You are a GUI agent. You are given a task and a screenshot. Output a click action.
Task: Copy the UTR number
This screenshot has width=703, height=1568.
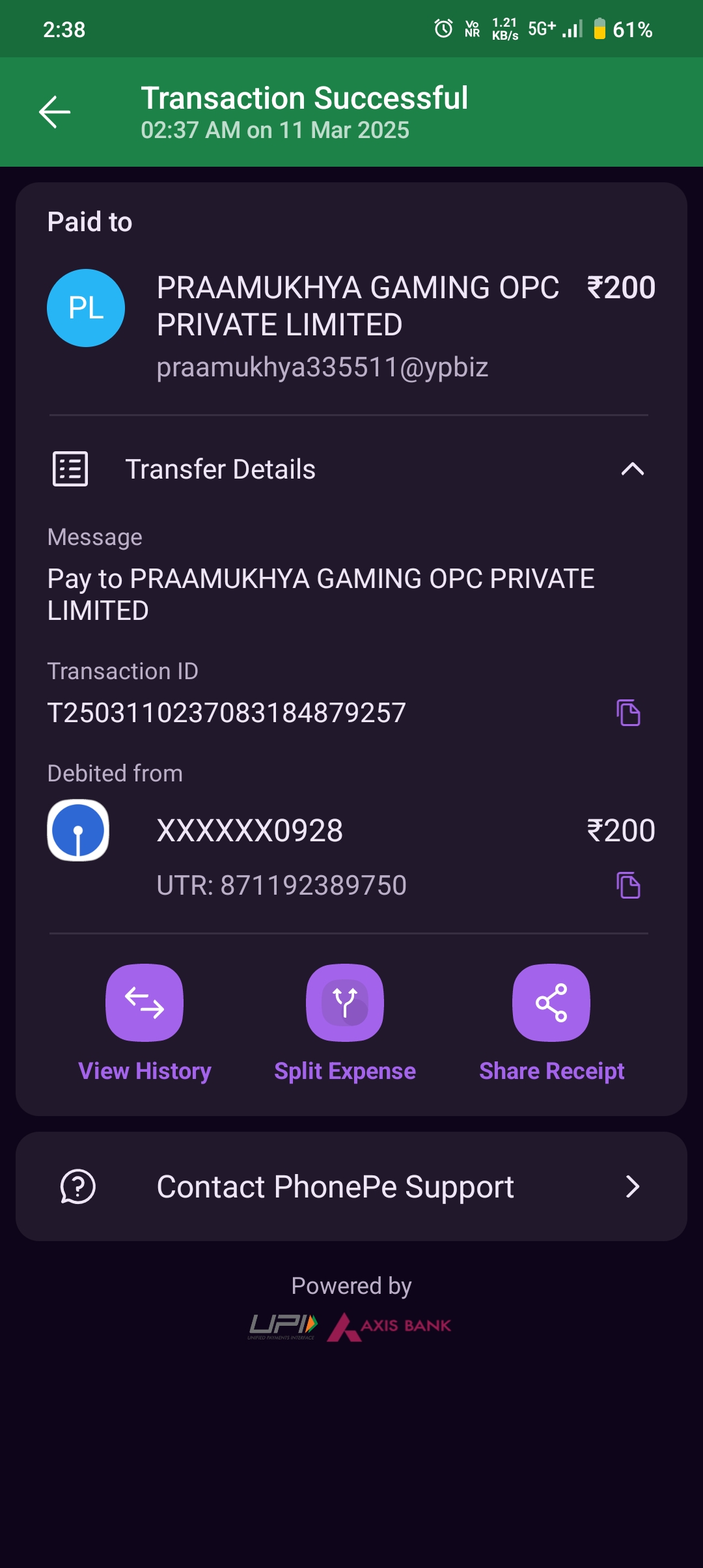pyautogui.click(x=628, y=886)
